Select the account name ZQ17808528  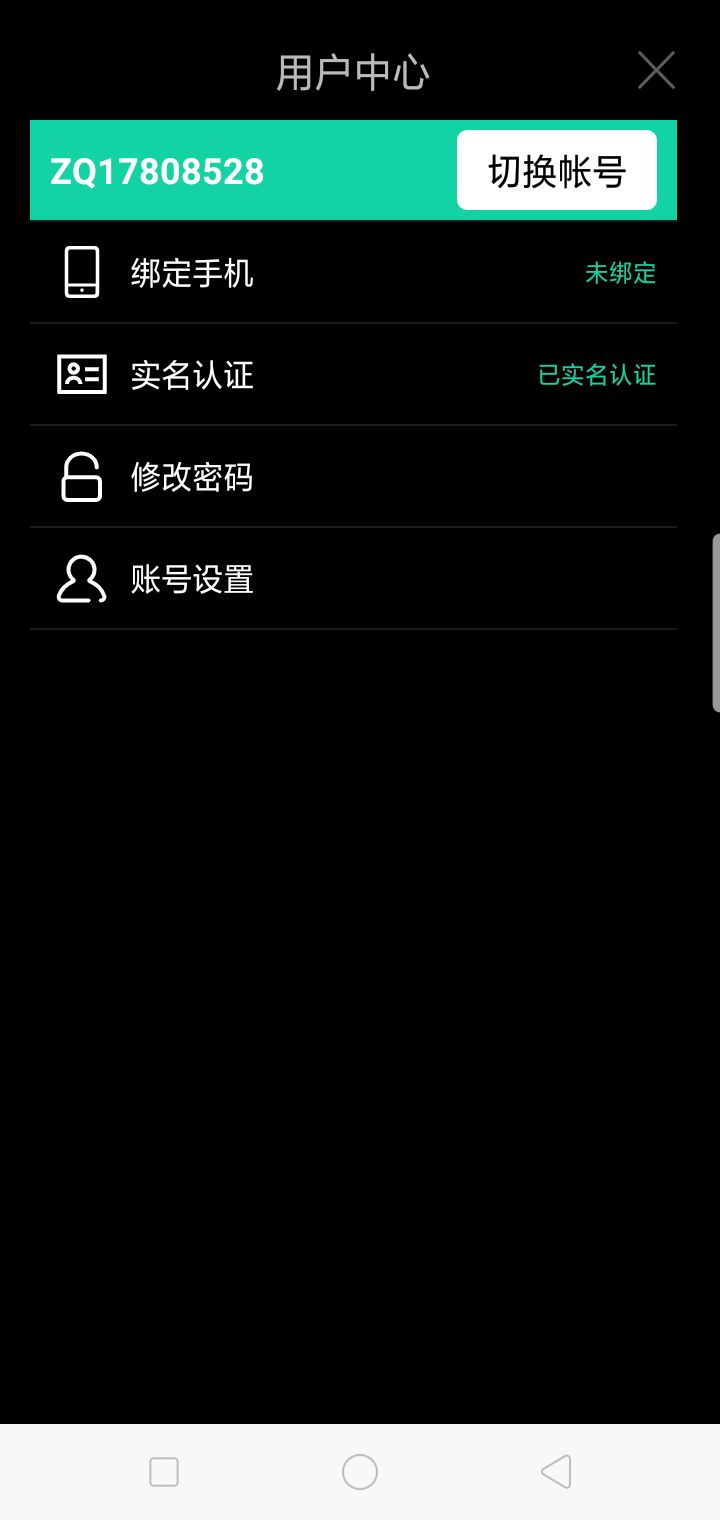point(160,170)
